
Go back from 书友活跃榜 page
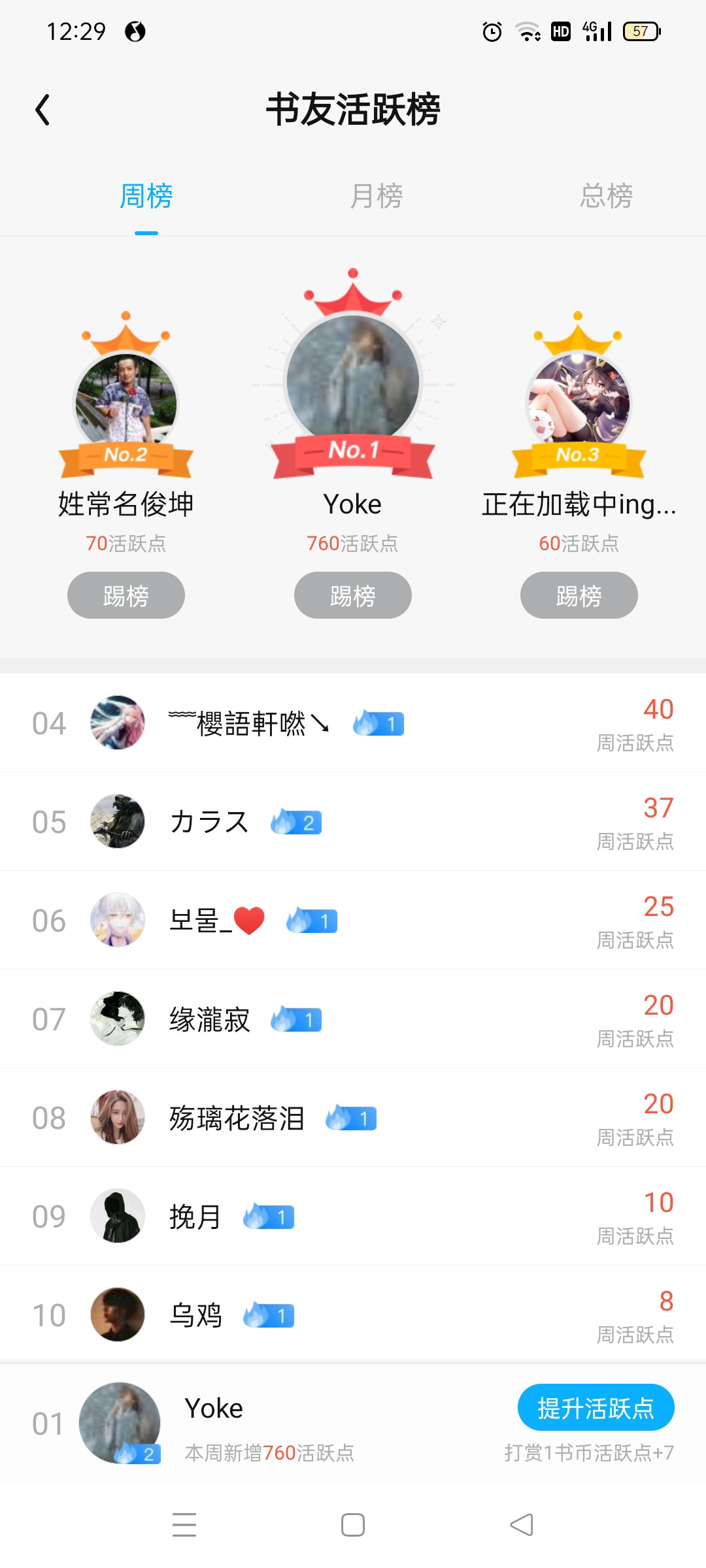click(43, 110)
